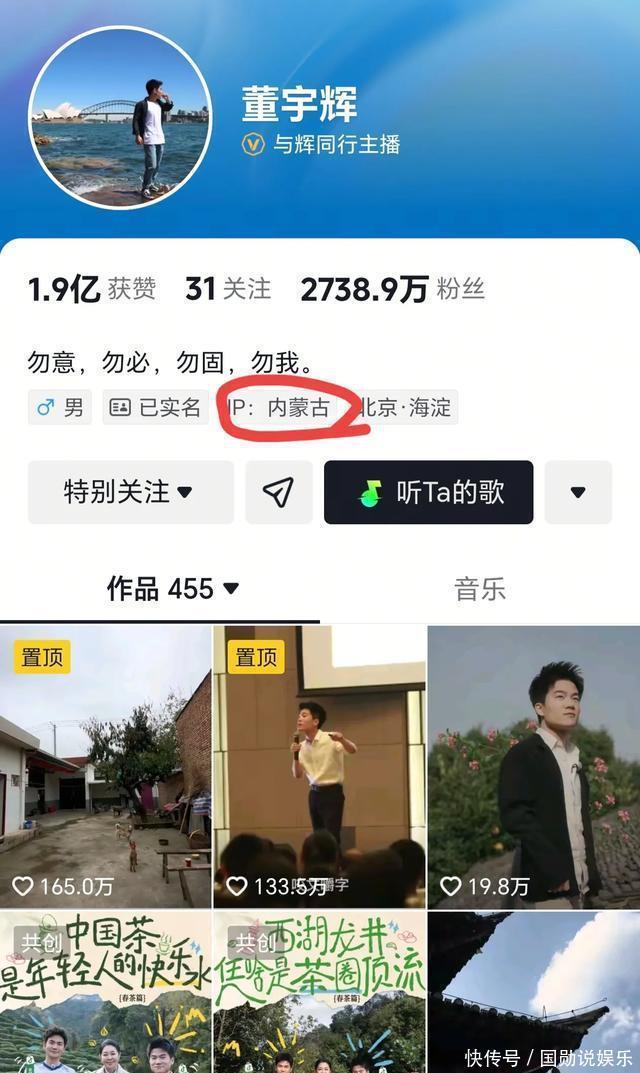Open the 与辉同行主播 verification badge
Image resolution: width=640 pixels, height=1073 pixels.
(321, 144)
